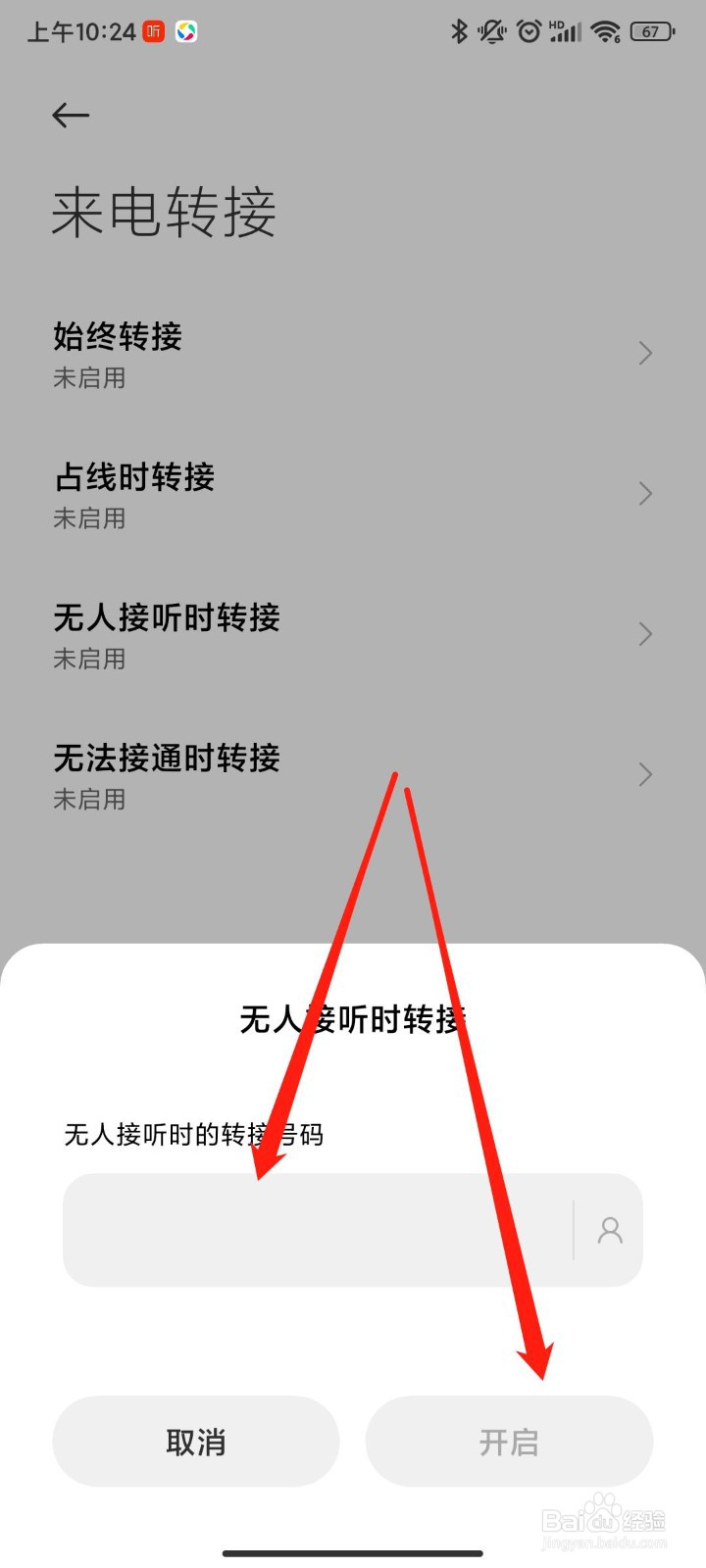
Task: Tap the Wi-Fi signal icon
Action: [x=605, y=30]
